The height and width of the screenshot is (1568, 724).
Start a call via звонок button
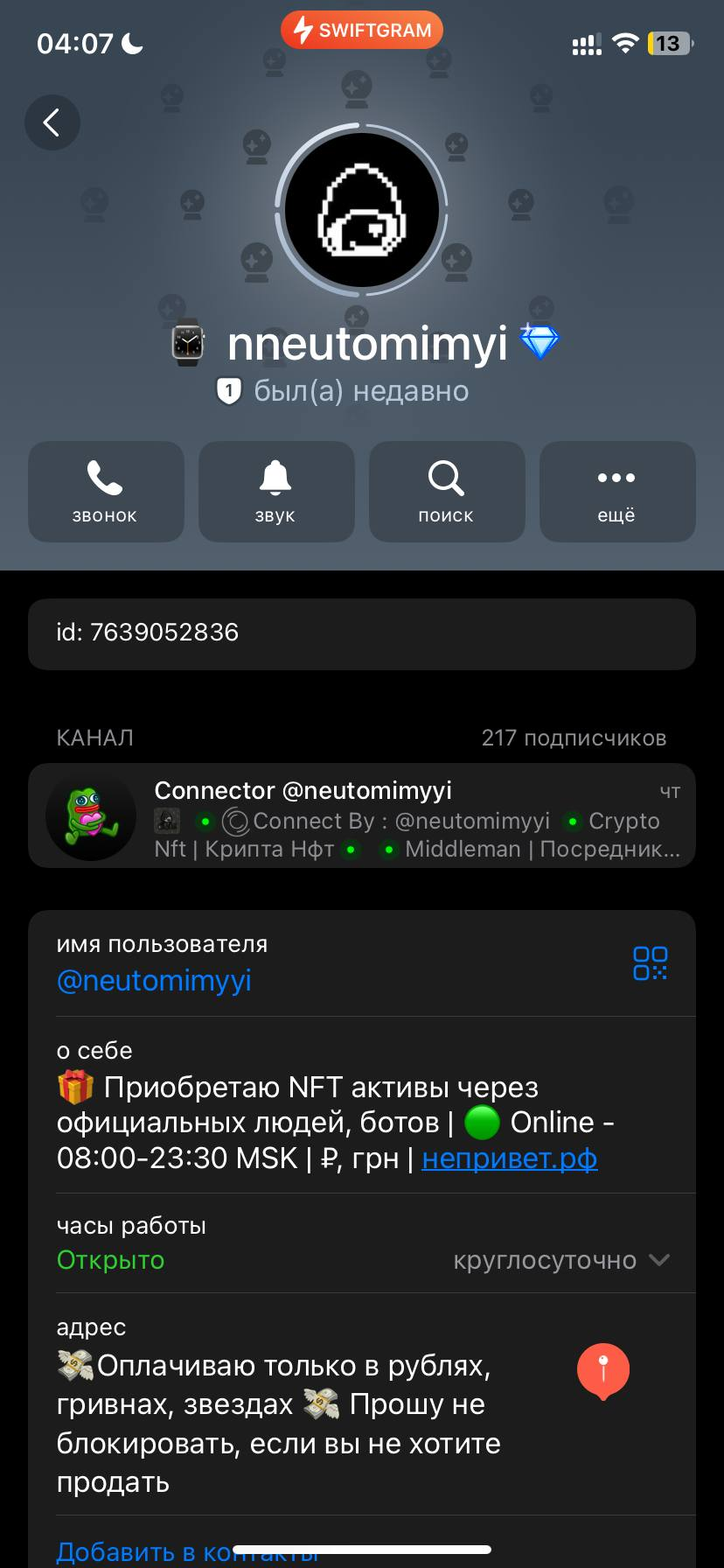(106, 492)
